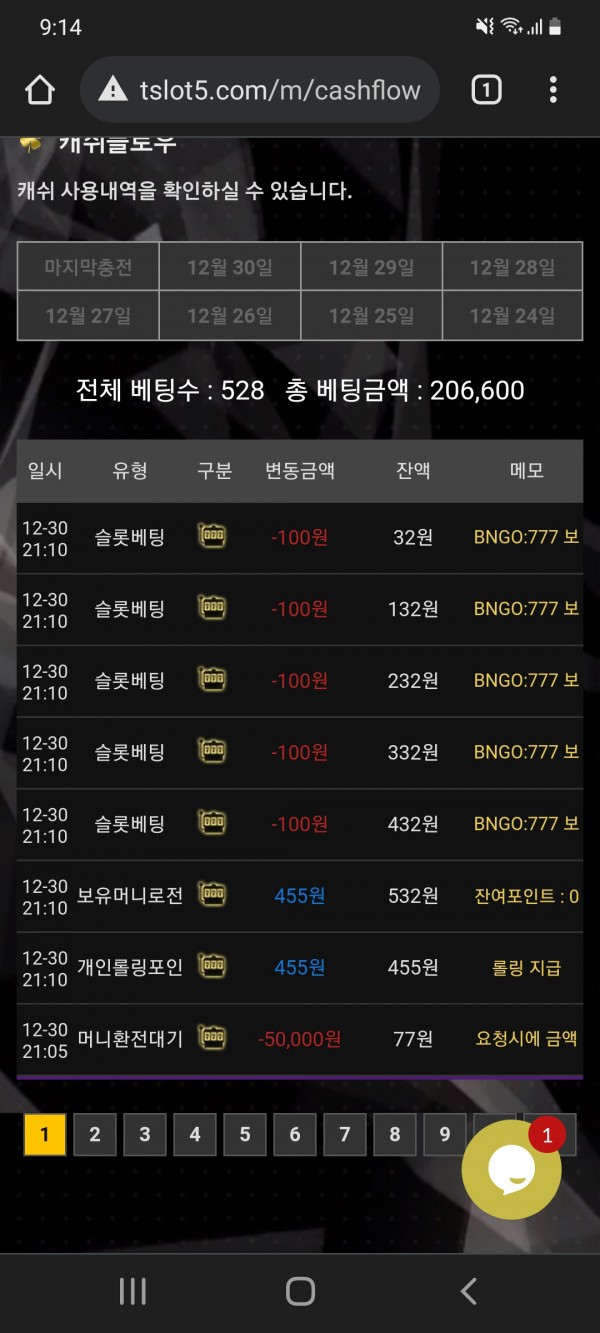The height and width of the screenshot is (1333, 600).
Task: Open the chat support bubble
Action: tap(511, 1170)
